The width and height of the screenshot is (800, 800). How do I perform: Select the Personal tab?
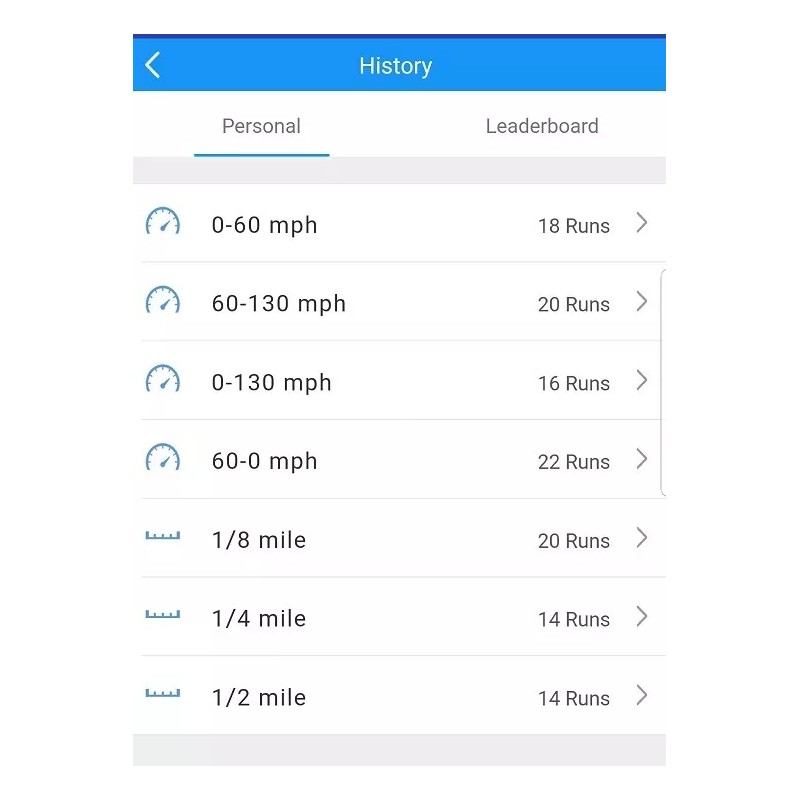[x=261, y=127]
